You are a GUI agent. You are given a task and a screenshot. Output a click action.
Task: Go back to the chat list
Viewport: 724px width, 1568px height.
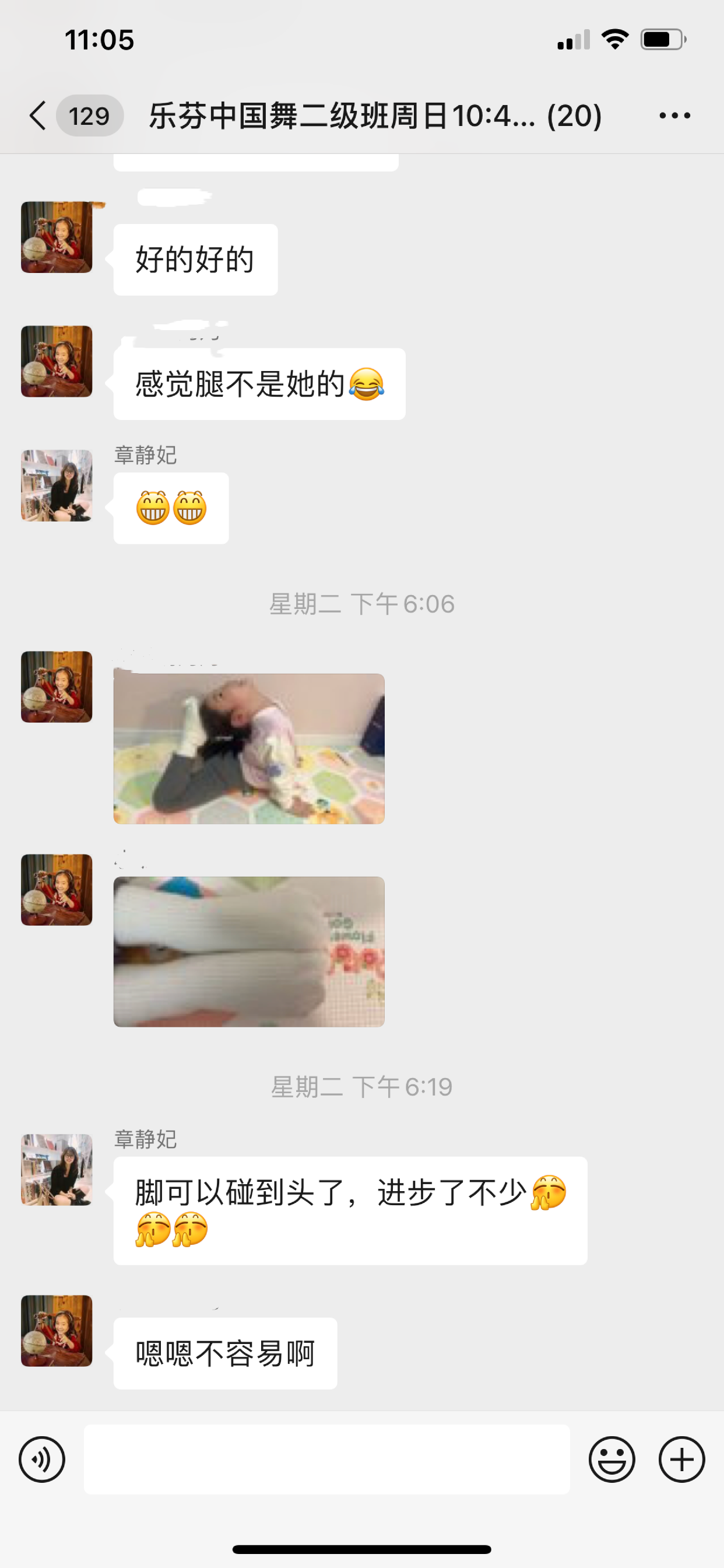point(38,115)
